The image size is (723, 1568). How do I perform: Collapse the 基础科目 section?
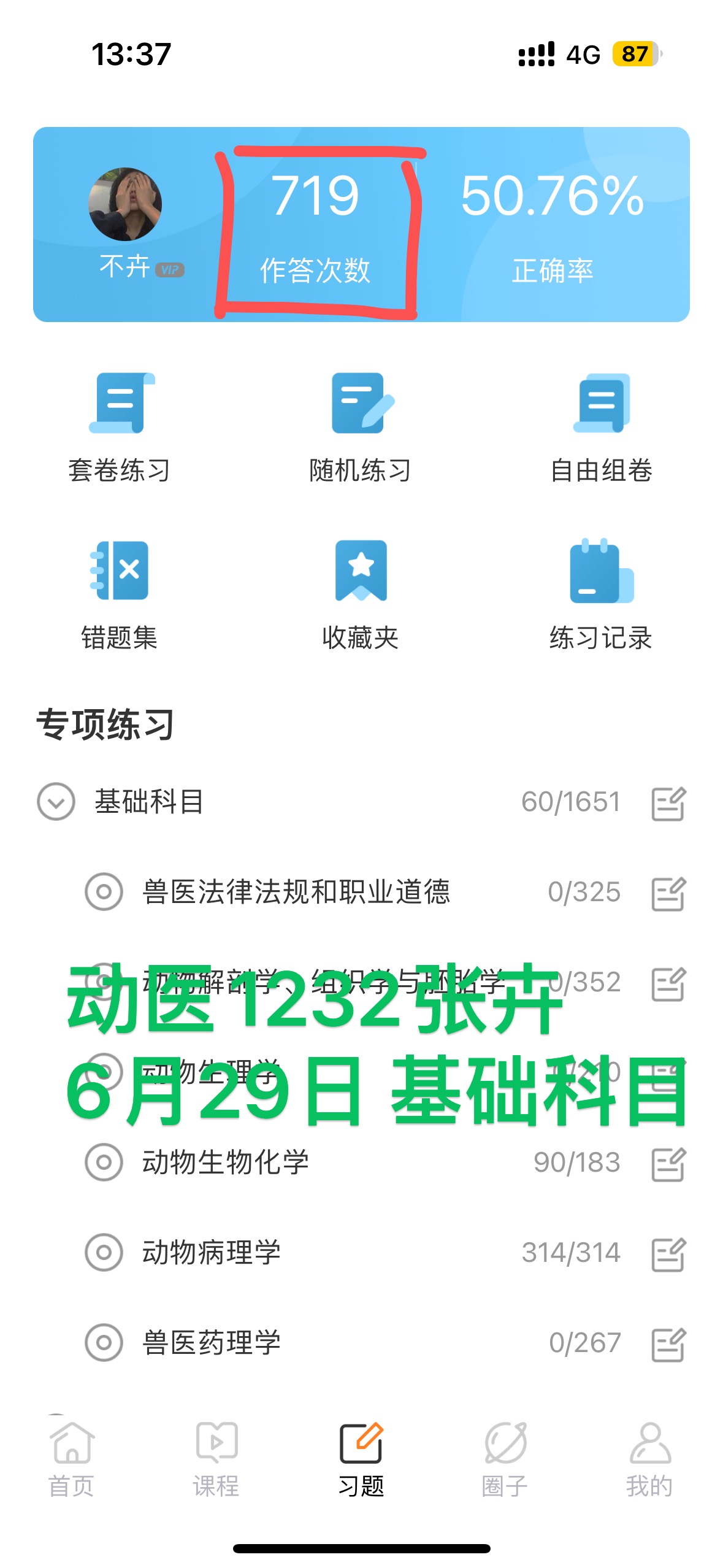[x=56, y=801]
